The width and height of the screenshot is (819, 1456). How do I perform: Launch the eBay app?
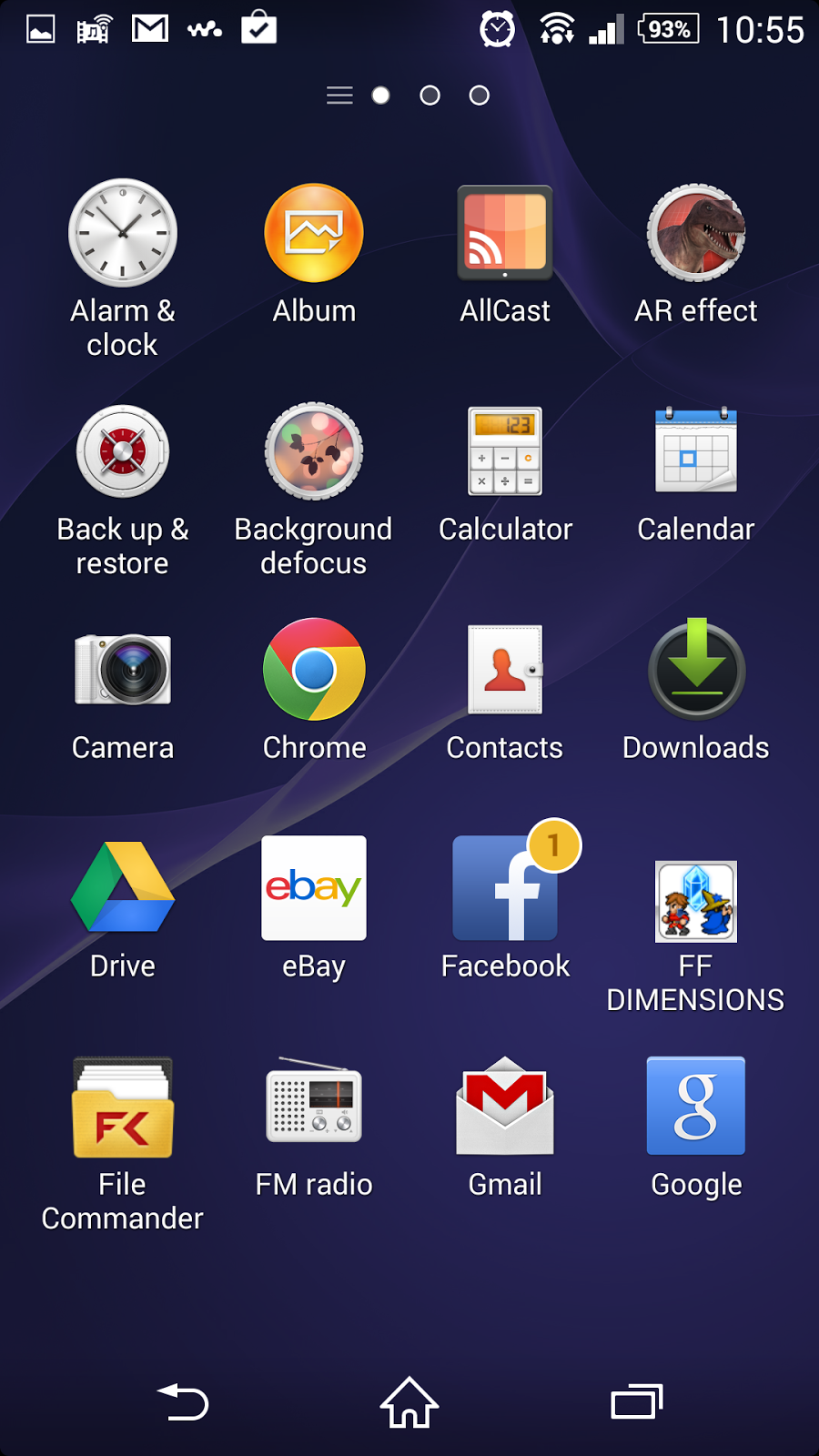(314, 889)
